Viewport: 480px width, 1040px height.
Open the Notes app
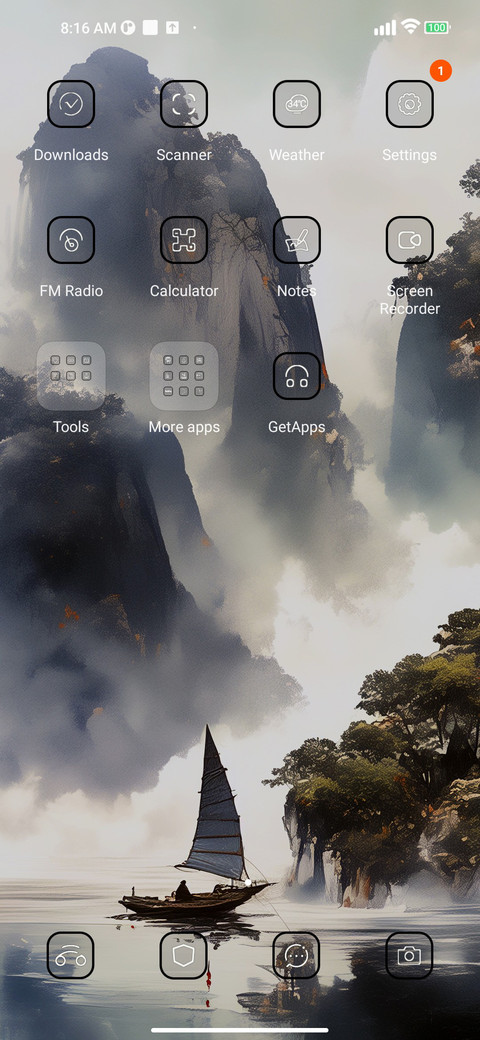[296, 240]
